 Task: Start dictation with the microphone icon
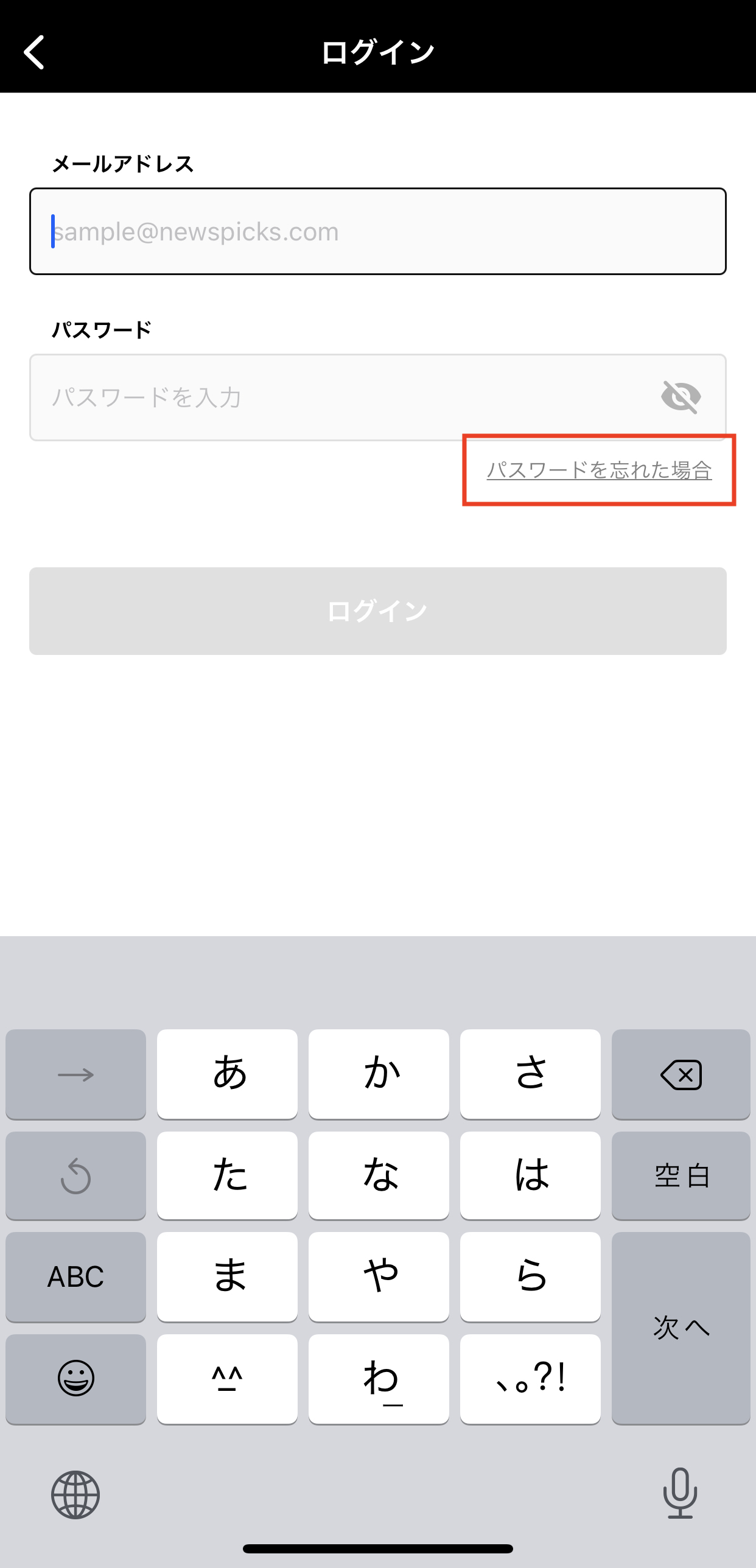(680, 1493)
